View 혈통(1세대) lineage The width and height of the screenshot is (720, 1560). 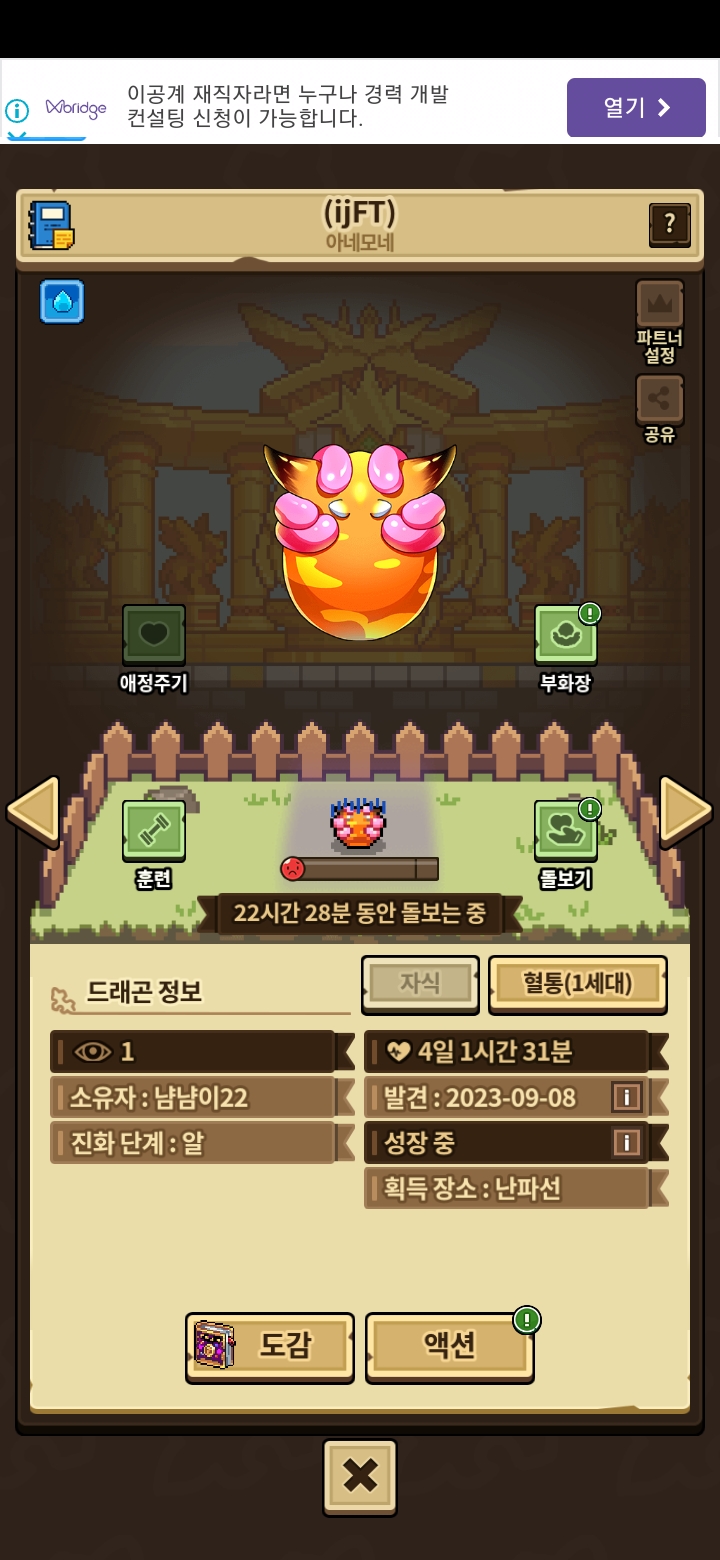[578, 983]
